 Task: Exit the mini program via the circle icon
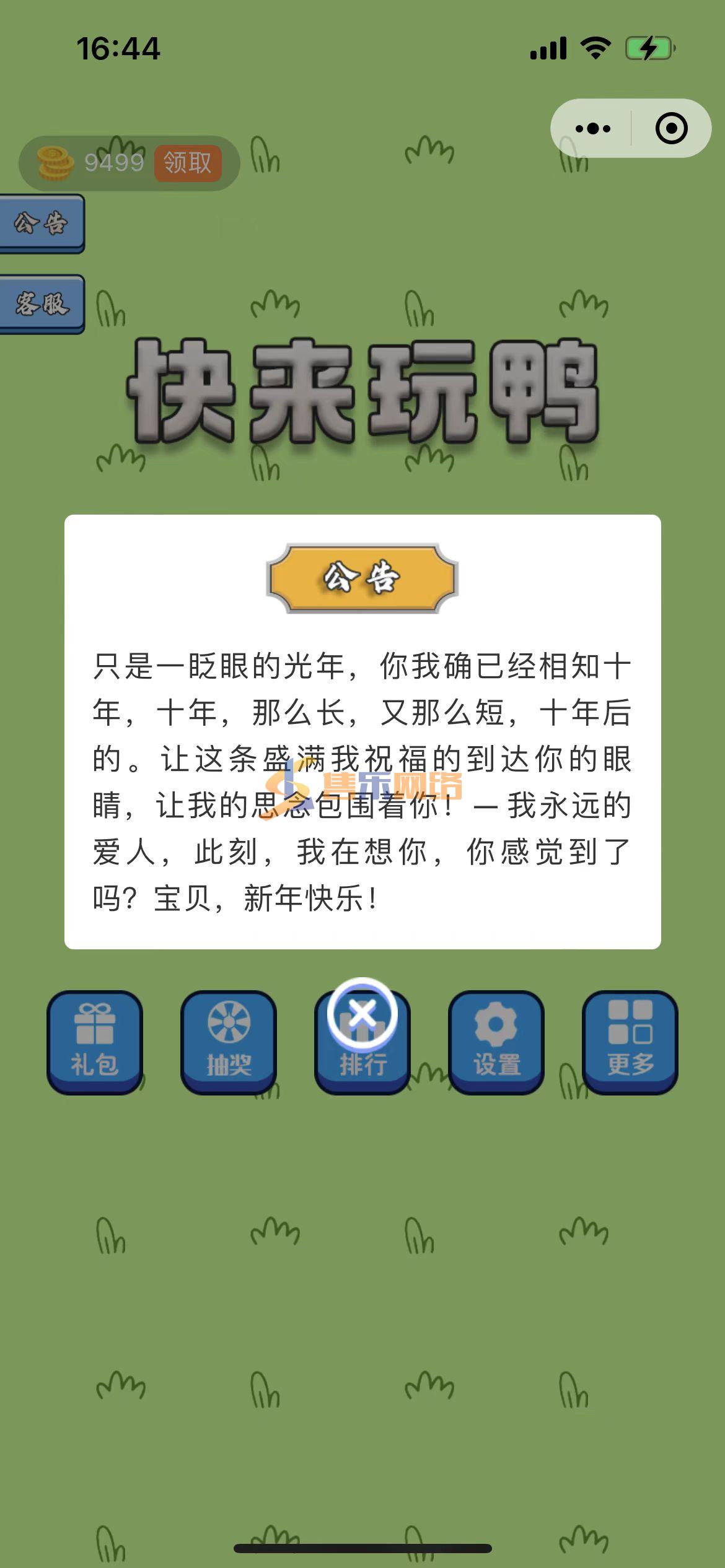pos(671,128)
